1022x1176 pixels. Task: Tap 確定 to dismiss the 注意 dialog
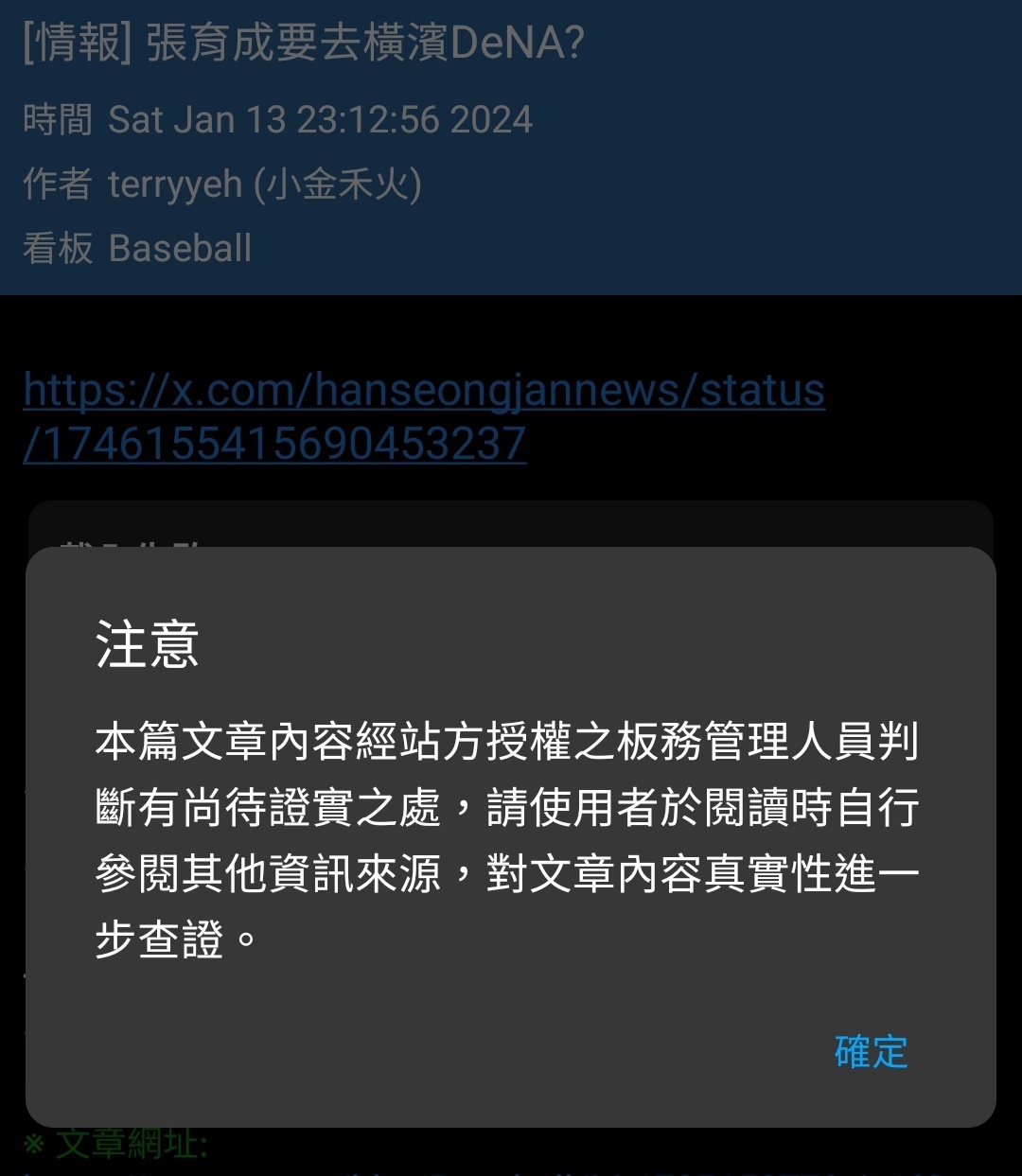(871, 1051)
